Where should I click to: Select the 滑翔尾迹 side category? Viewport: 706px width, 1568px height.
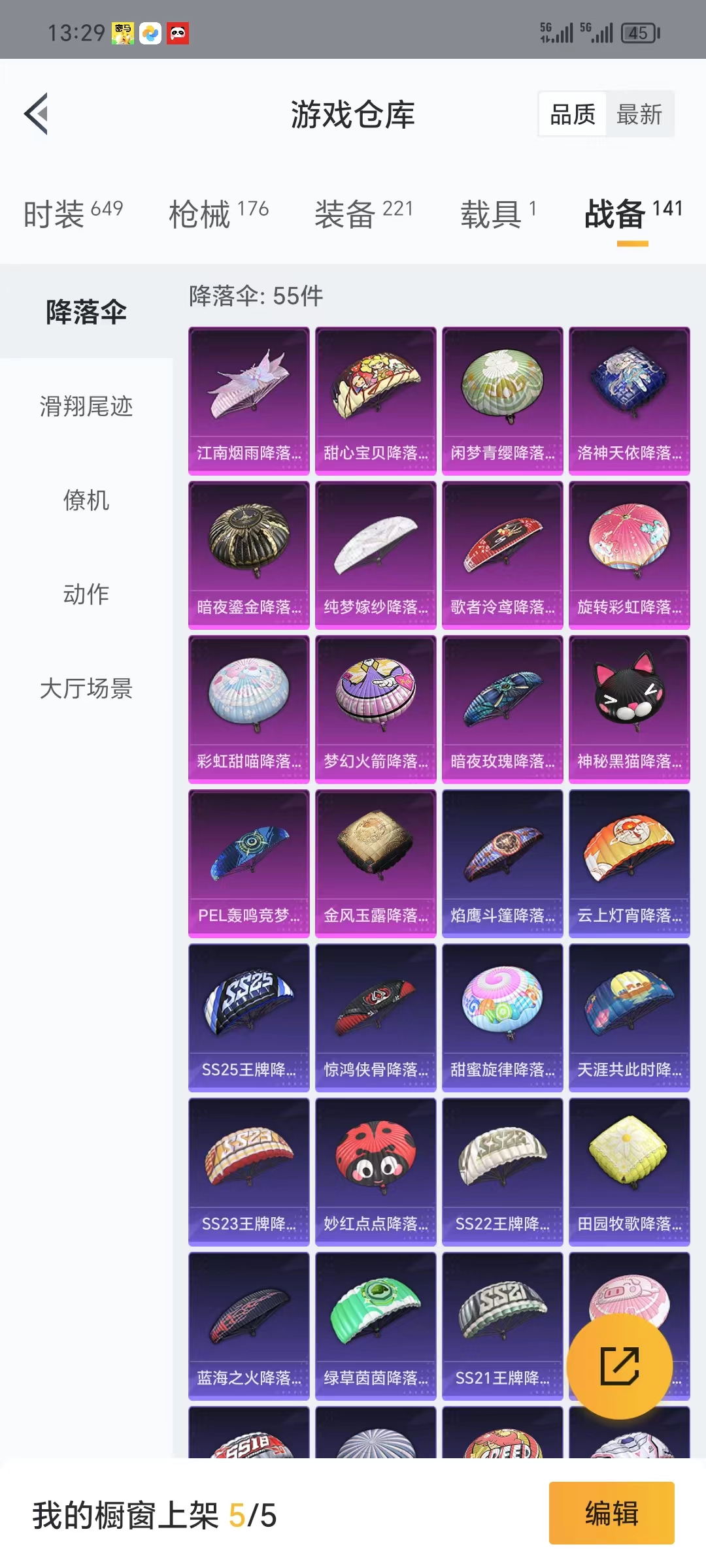pos(86,406)
